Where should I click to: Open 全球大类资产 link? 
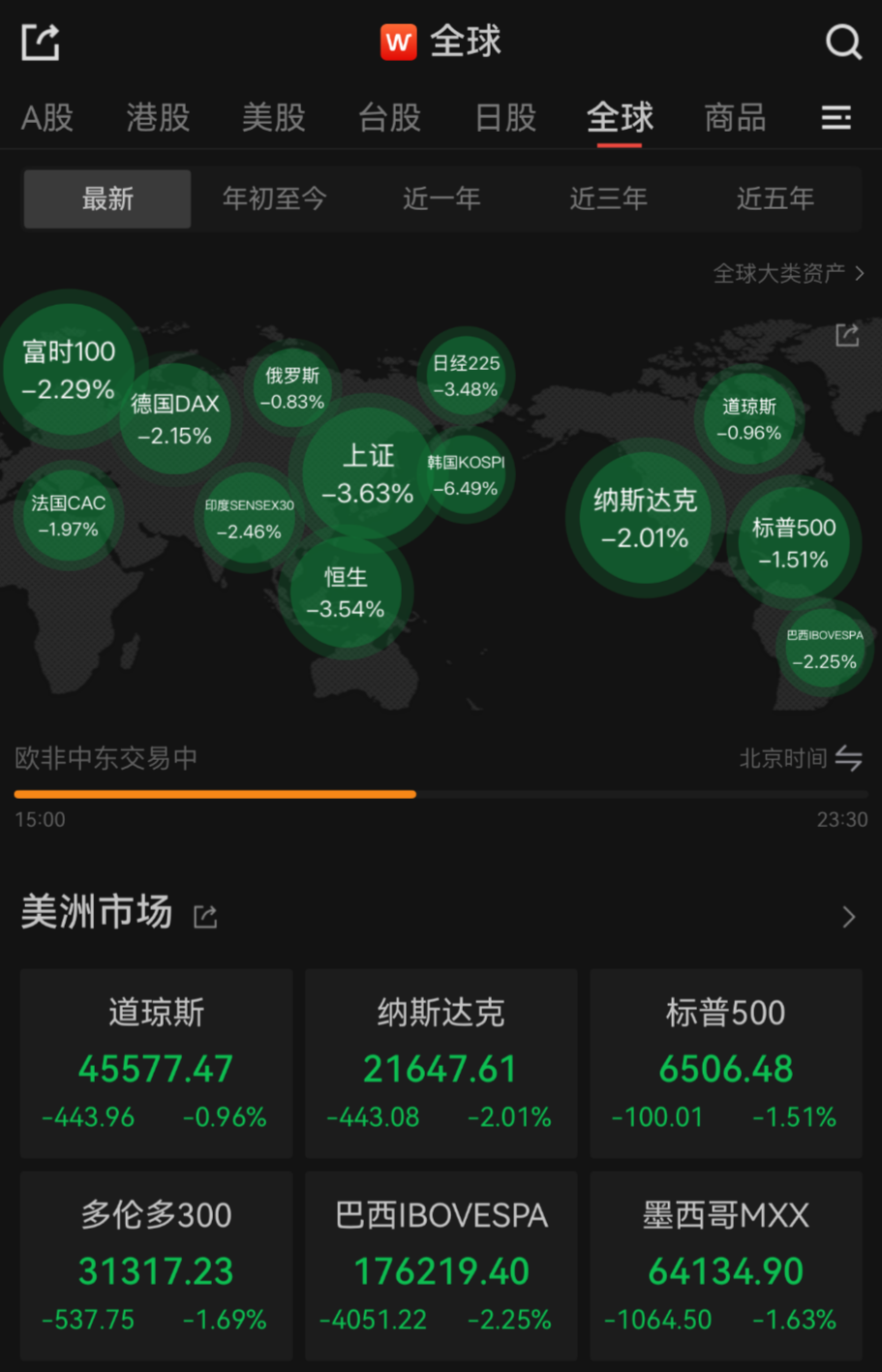click(x=788, y=274)
